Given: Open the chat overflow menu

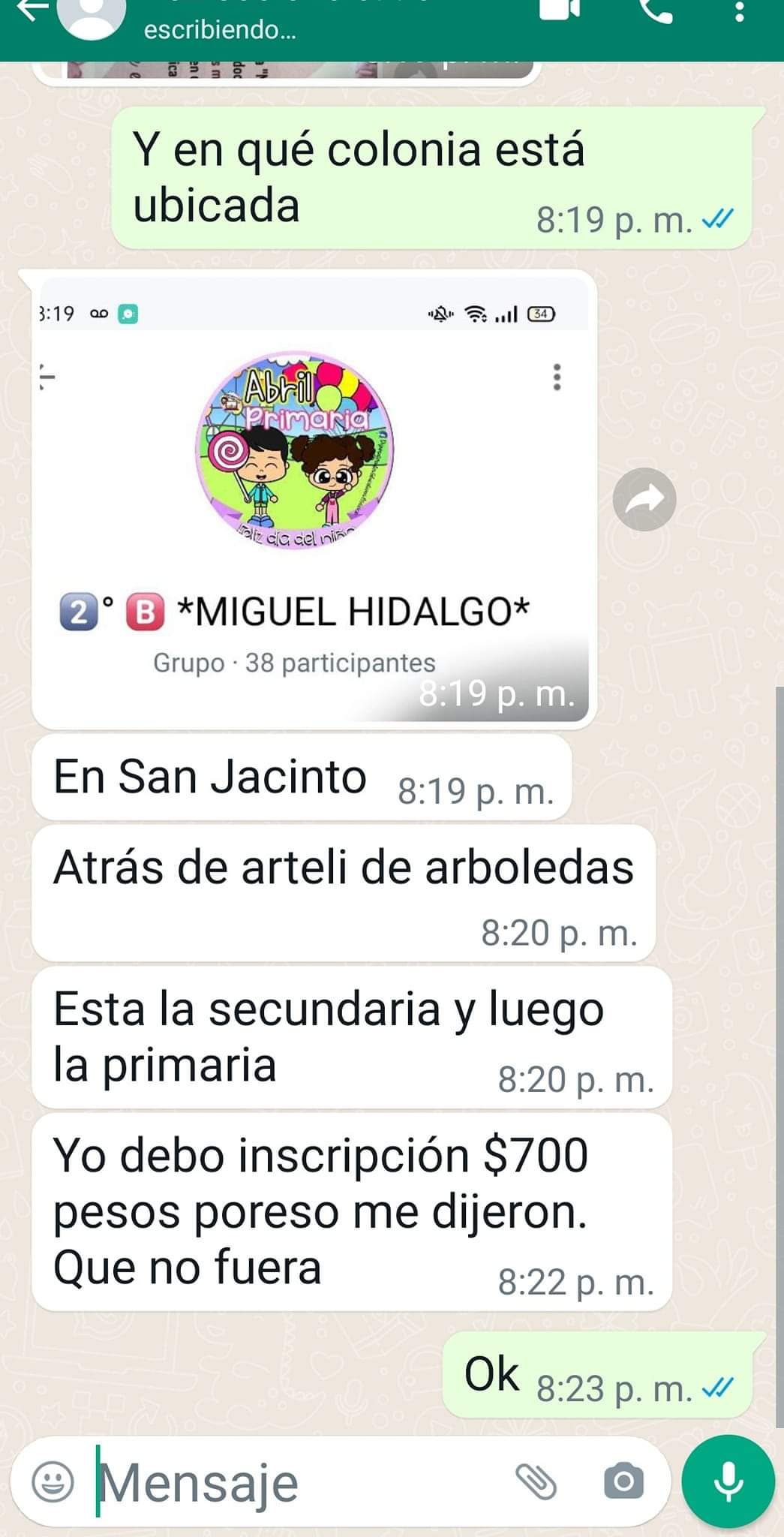Looking at the screenshot, I should pyautogui.click(x=739, y=11).
